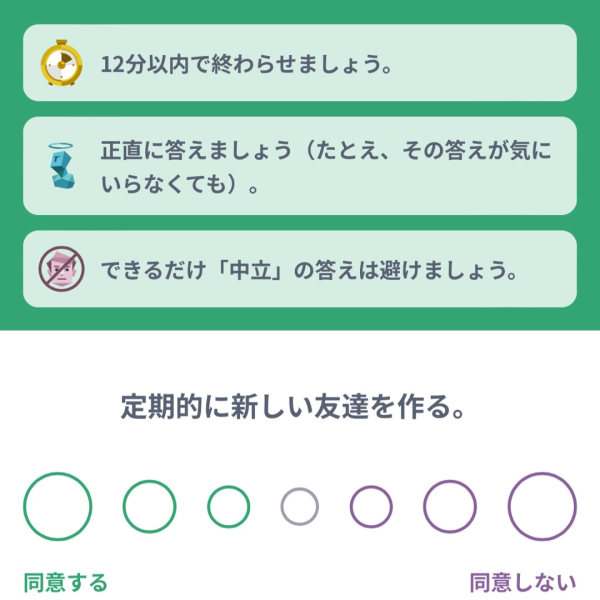Select the gray neutral circle in the middle
This screenshot has width=600, height=600.
(299, 506)
